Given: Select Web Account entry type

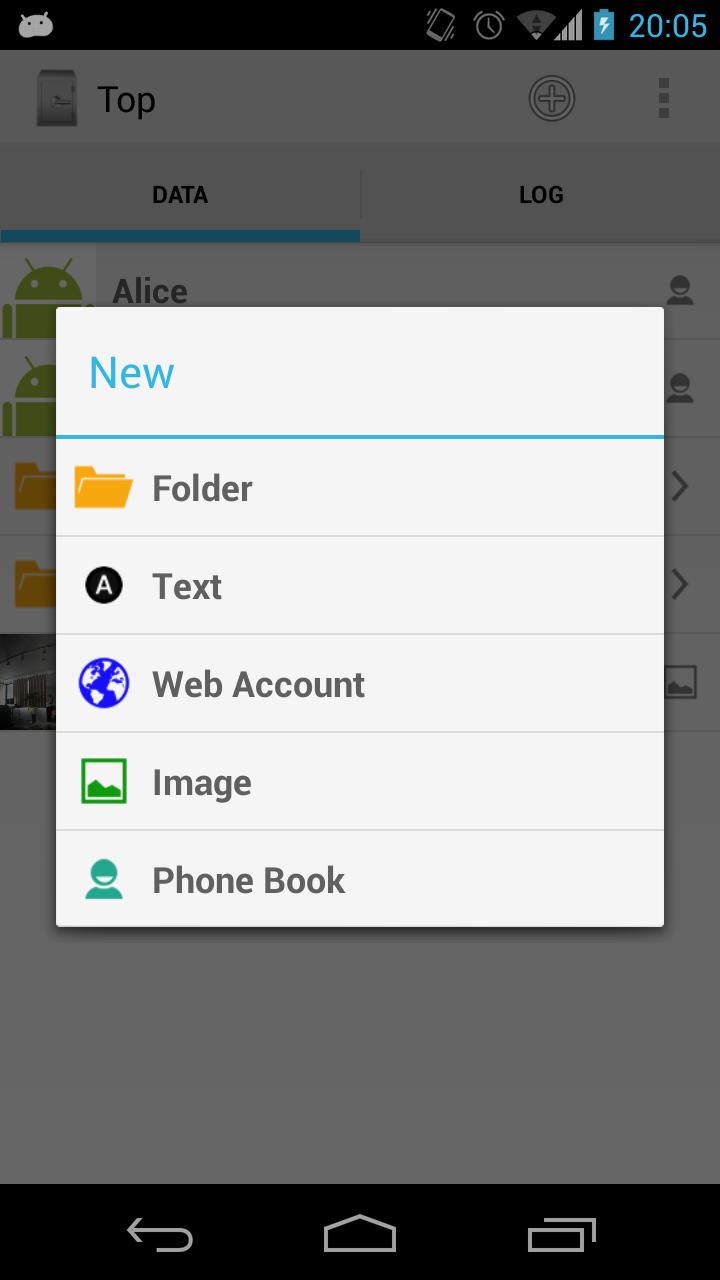Looking at the screenshot, I should pos(359,684).
